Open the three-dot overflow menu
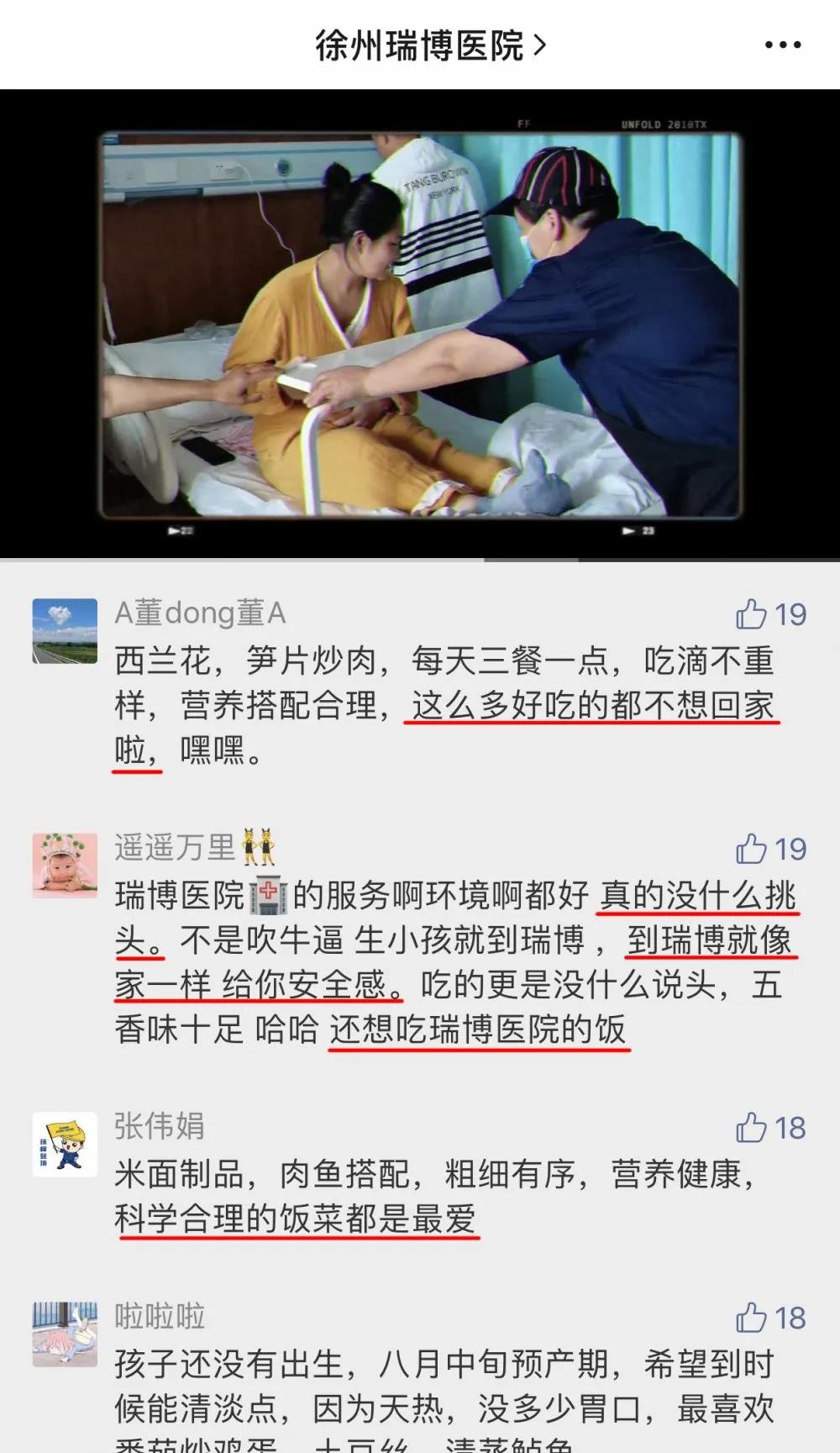The image size is (840, 1453). point(782,45)
